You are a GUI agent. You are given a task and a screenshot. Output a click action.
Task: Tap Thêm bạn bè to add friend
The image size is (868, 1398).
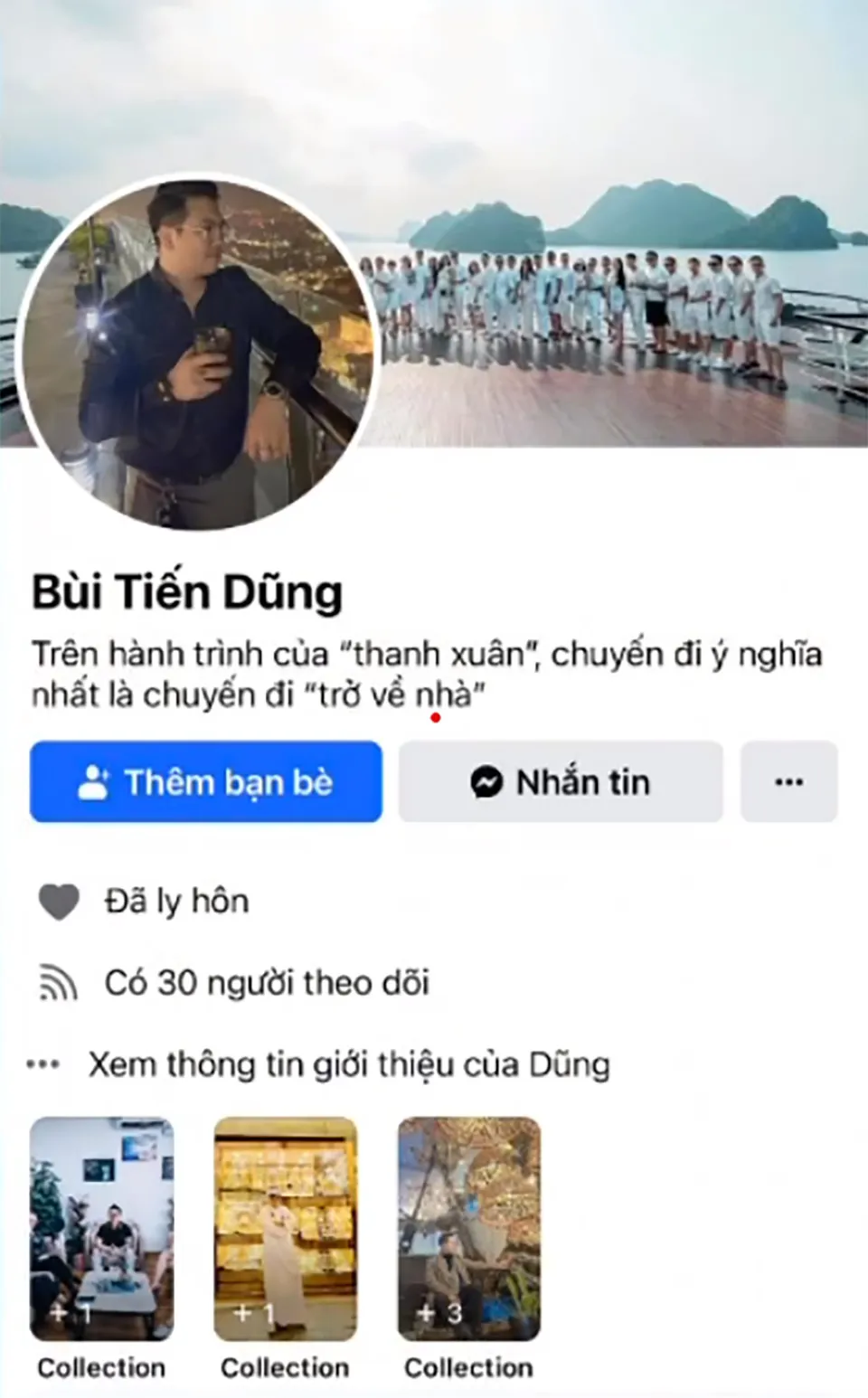pos(205,782)
